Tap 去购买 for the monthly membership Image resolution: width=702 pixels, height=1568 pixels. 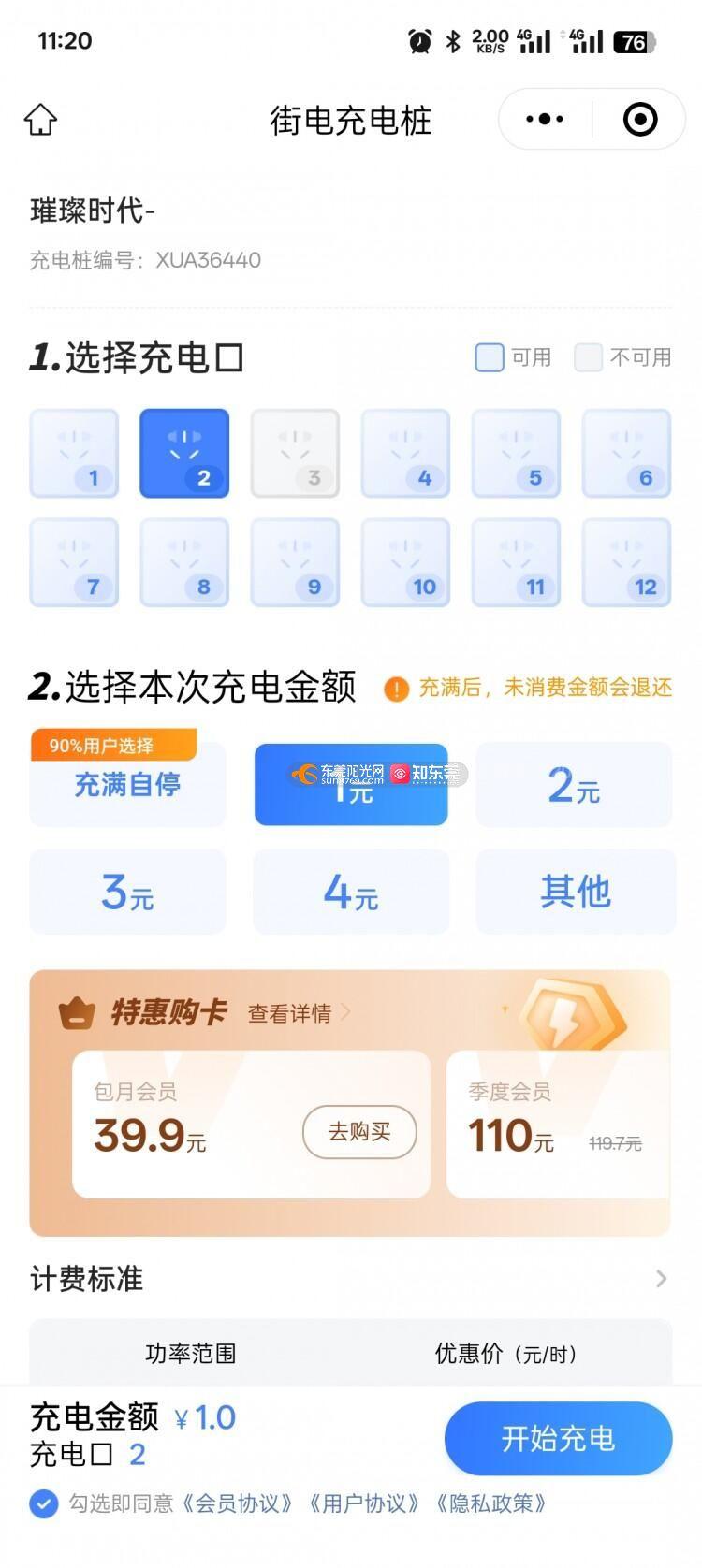359,1132
